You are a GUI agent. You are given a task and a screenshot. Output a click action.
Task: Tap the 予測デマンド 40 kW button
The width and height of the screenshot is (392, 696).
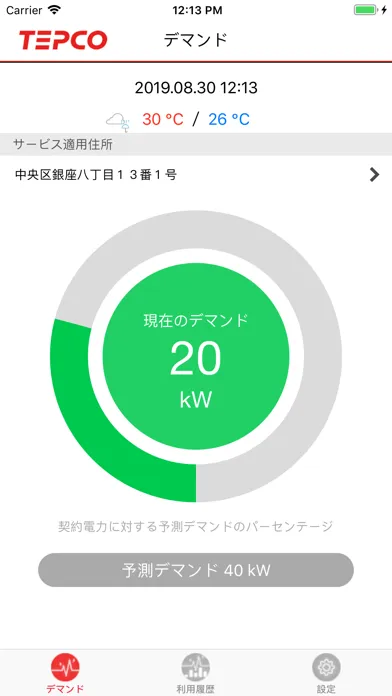pyautogui.click(x=196, y=570)
